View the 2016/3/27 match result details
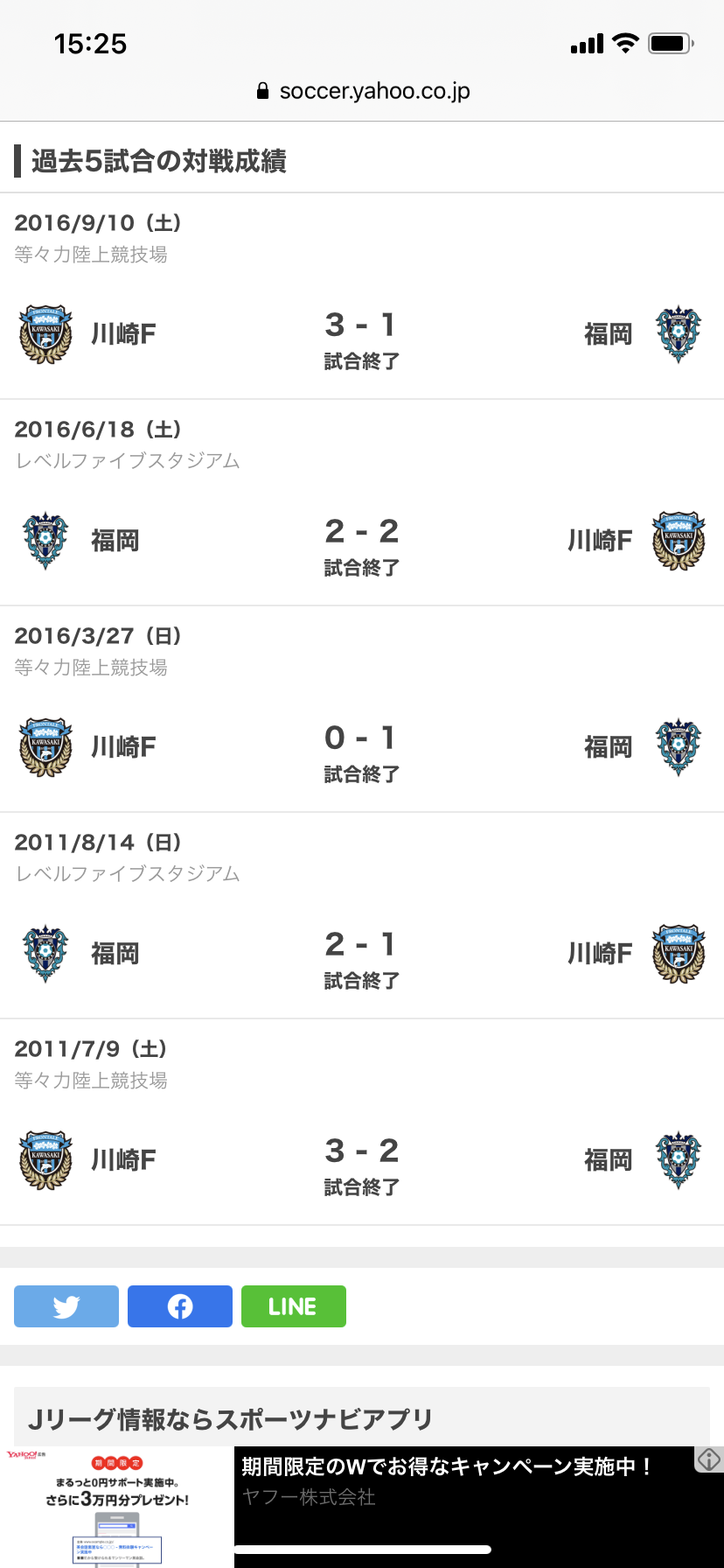Viewport: 724px width, 1568px height. 362,748
